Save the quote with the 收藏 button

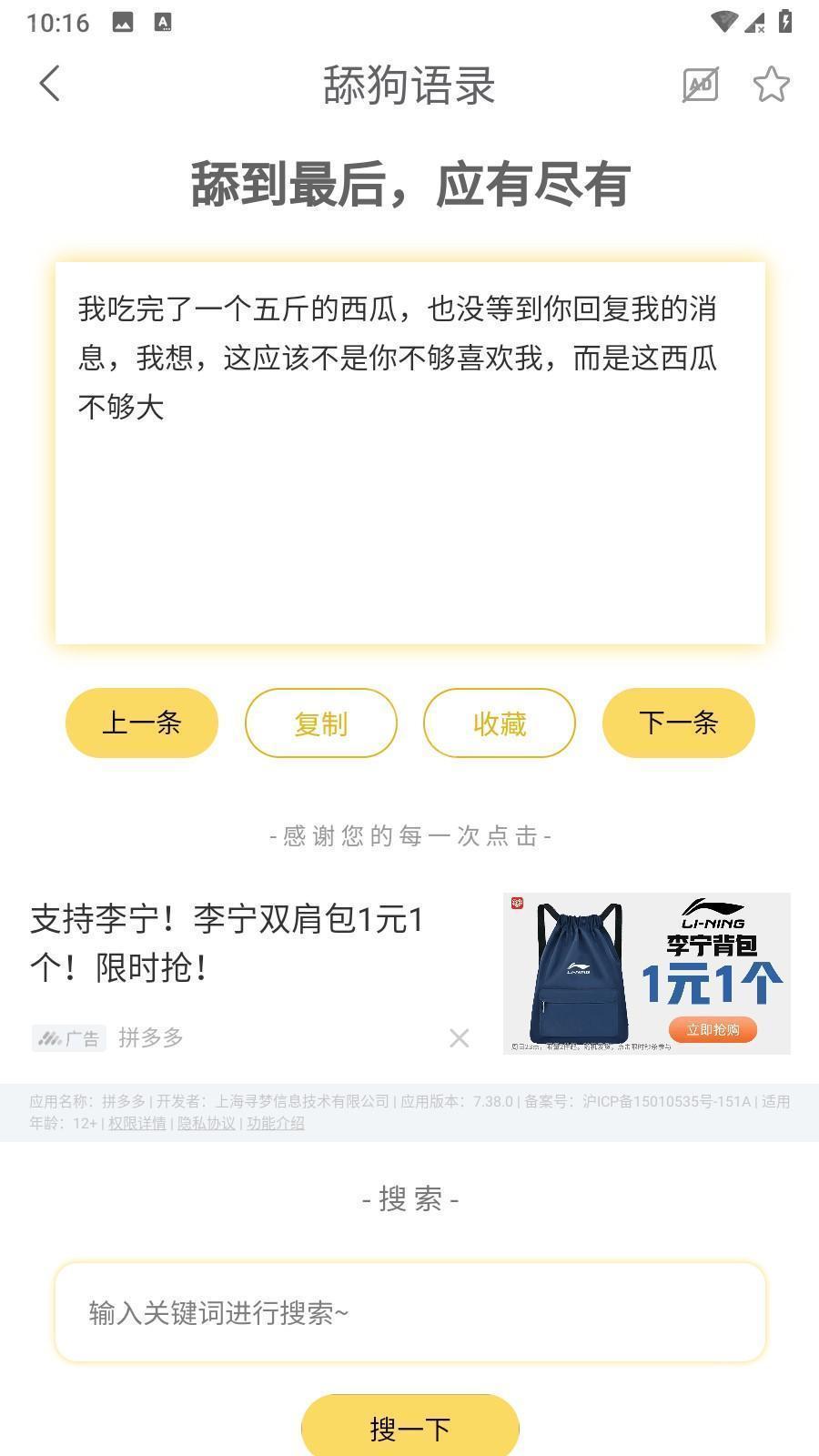click(x=498, y=723)
